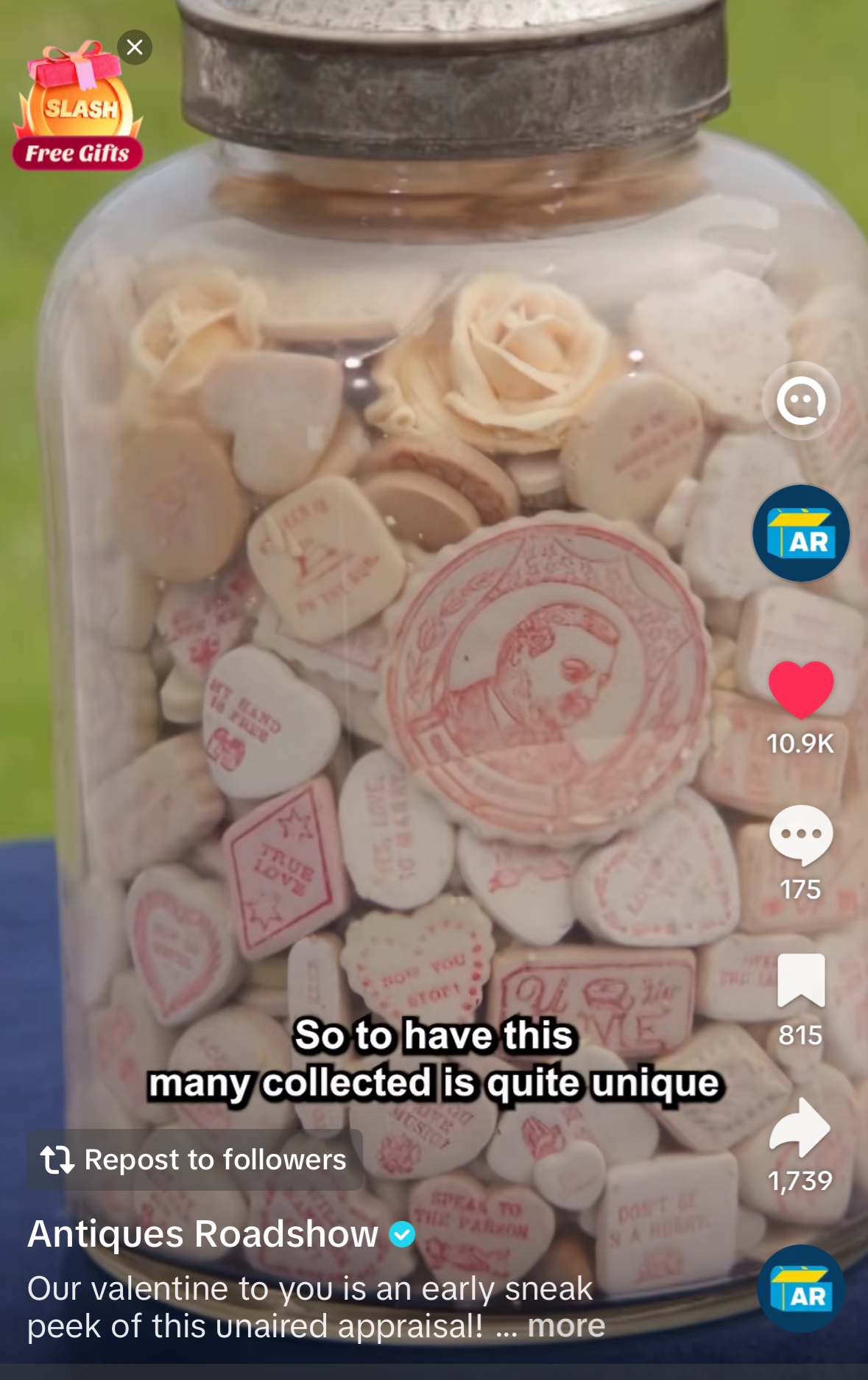
Task: Like this video with the heart
Action: click(x=801, y=689)
